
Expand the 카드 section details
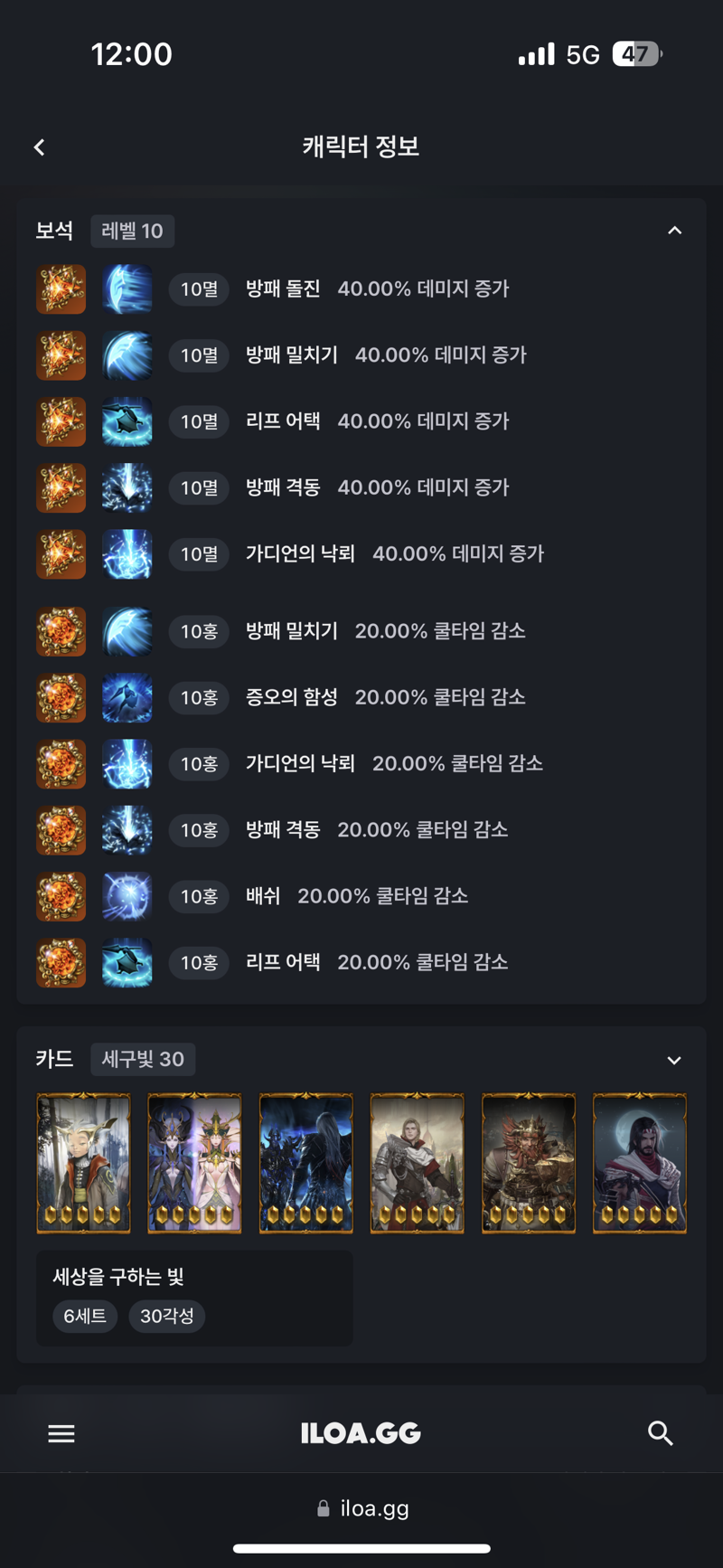click(x=674, y=1060)
